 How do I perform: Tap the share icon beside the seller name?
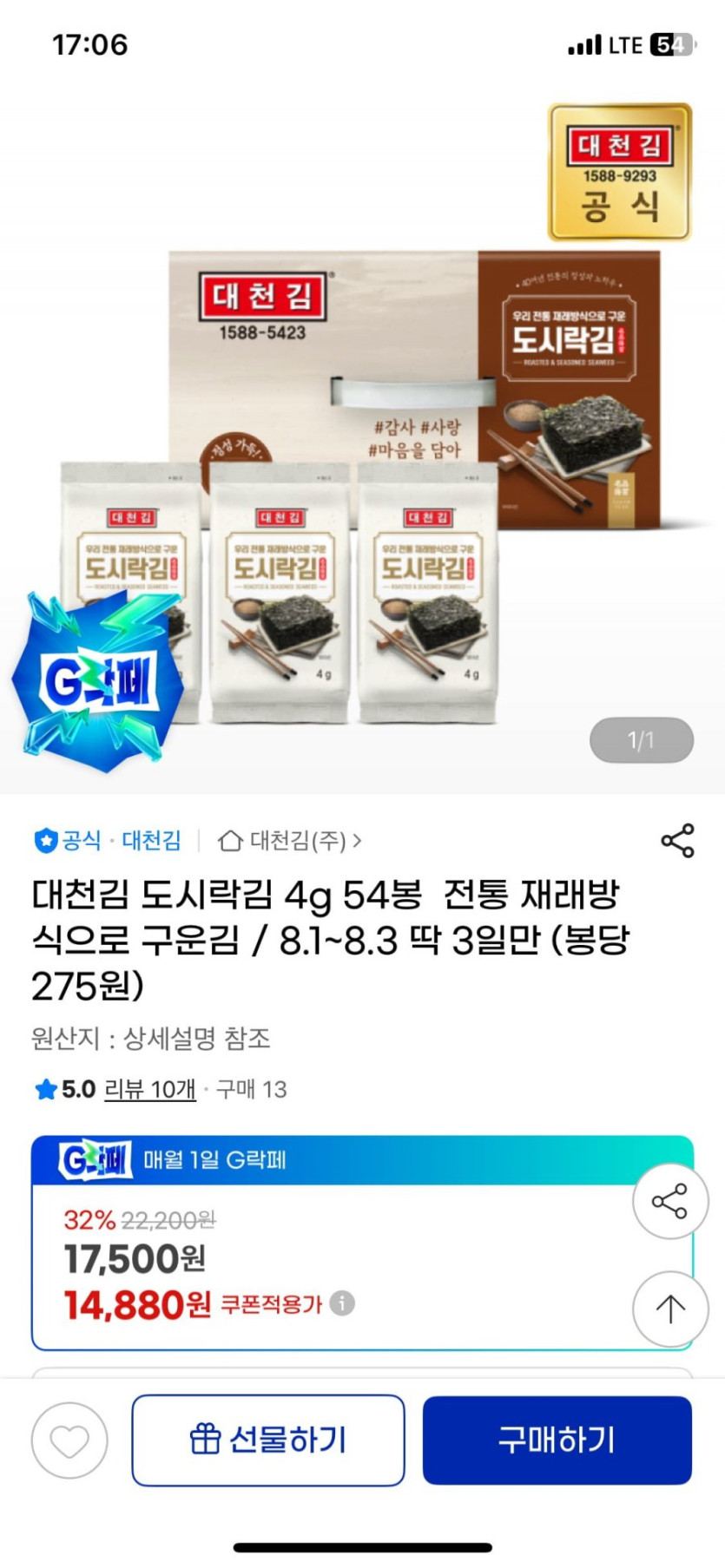click(x=677, y=840)
